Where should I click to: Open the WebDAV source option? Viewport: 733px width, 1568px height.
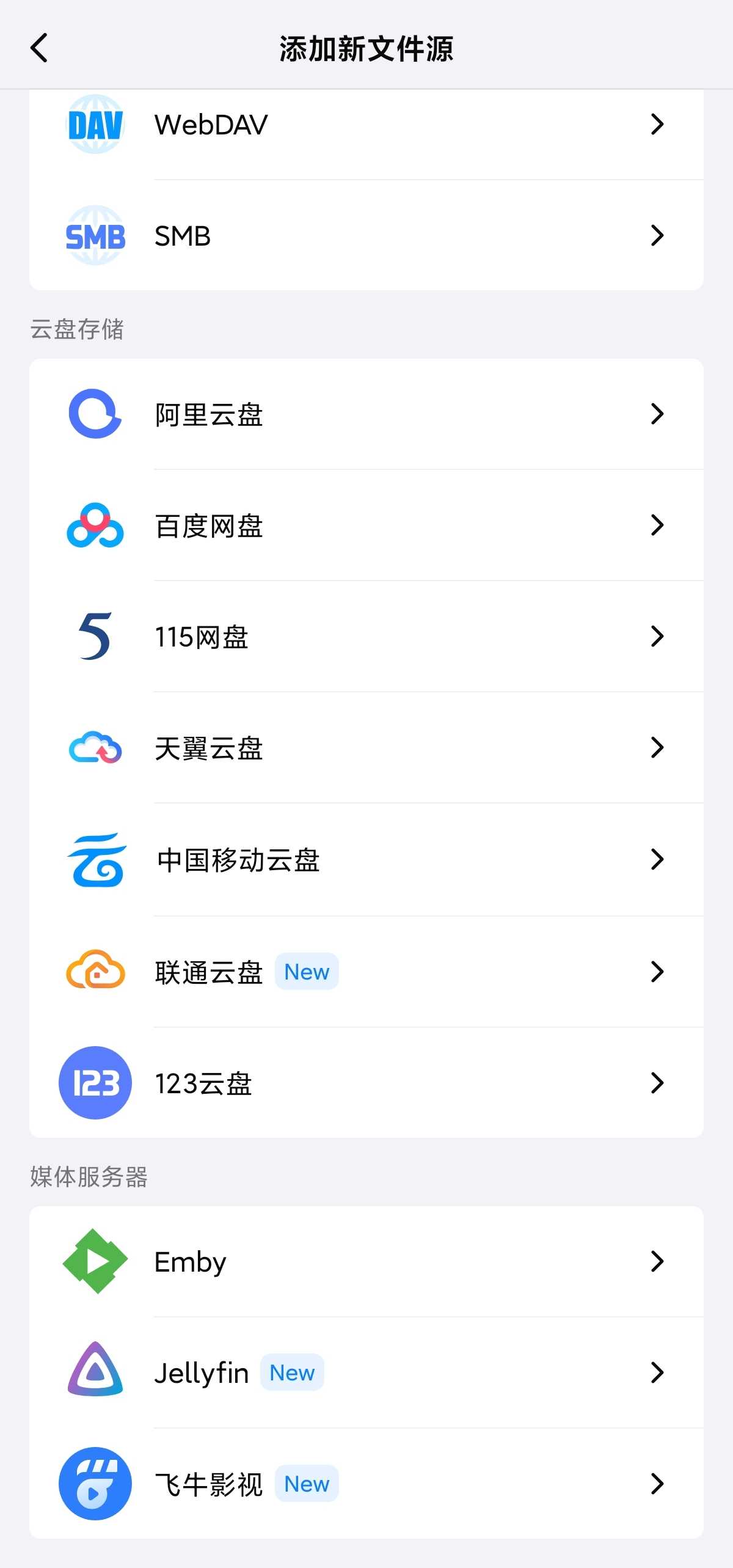coord(366,125)
